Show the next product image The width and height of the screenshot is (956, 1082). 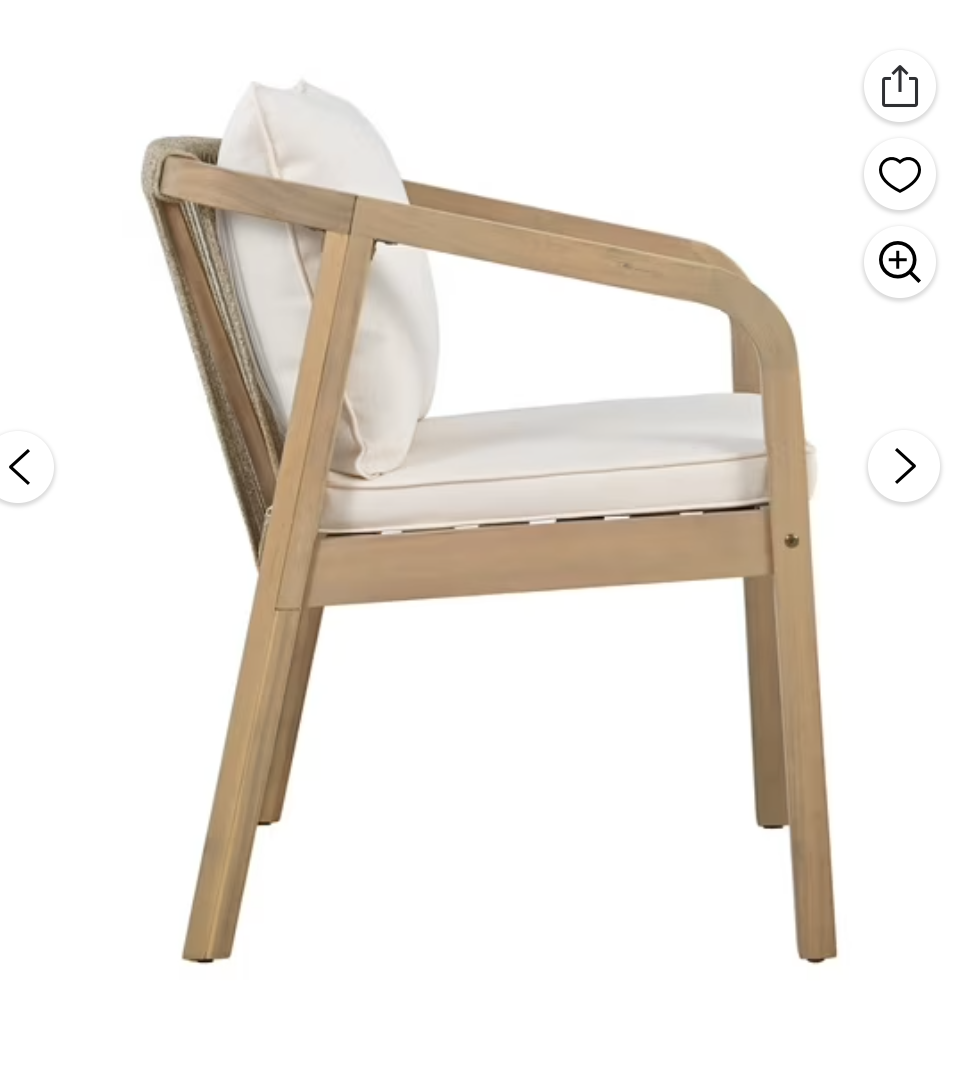[904, 466]
